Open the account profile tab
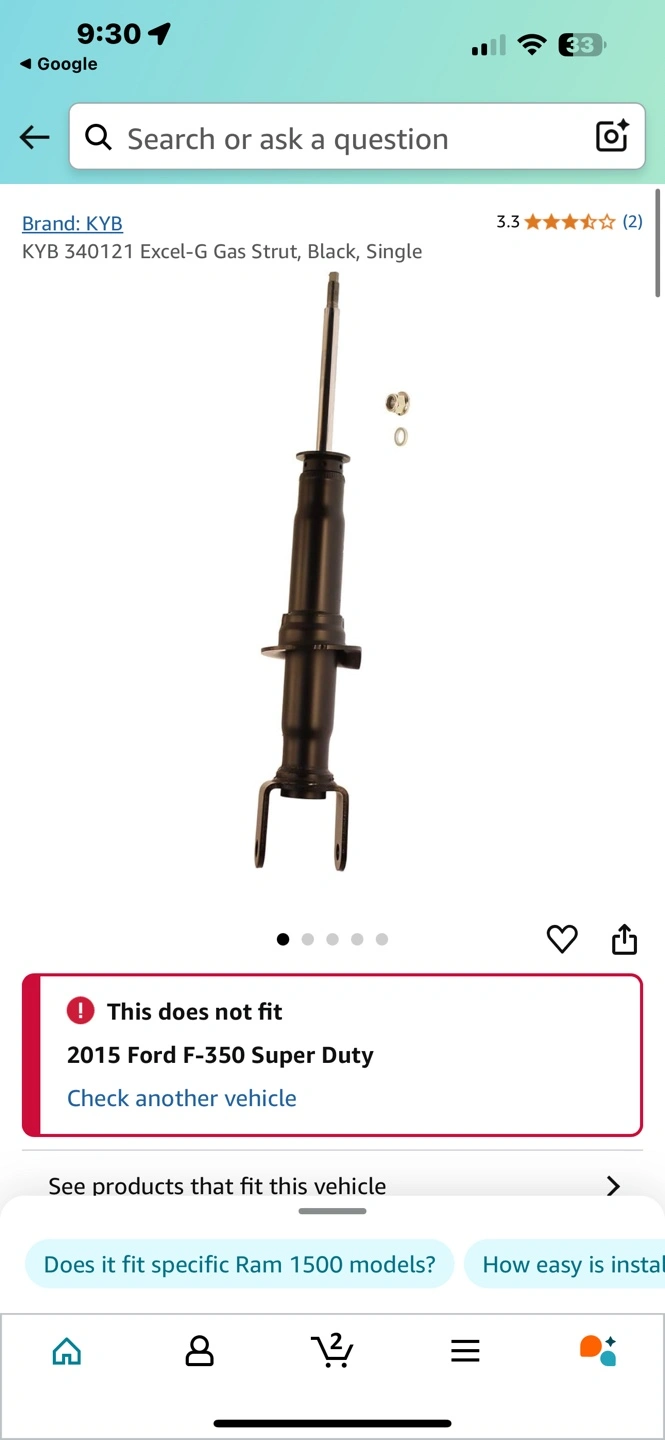Screen dimensions: 665x1440 pyautogui.click(x=200, y=1351)
